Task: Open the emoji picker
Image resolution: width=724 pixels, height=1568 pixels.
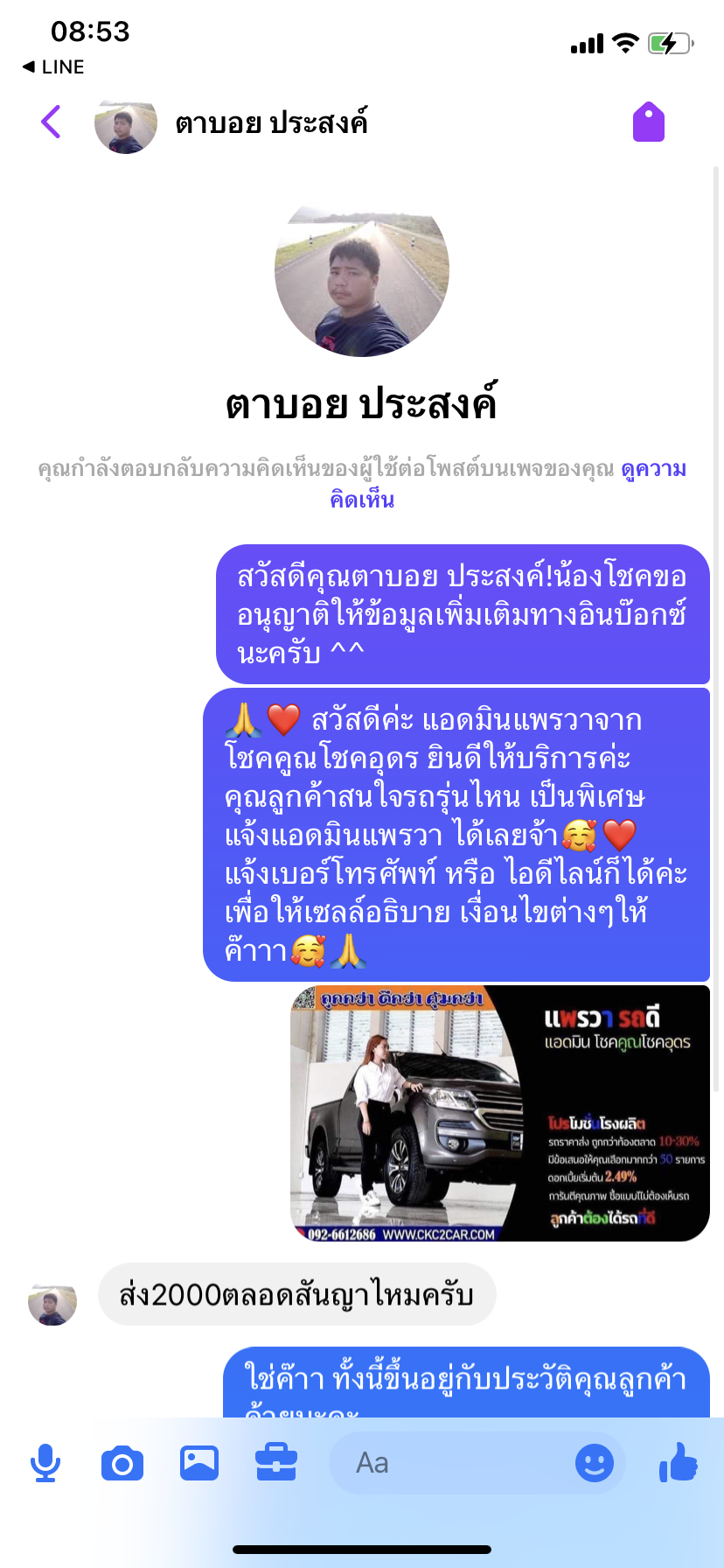Action: point(595,1463)
